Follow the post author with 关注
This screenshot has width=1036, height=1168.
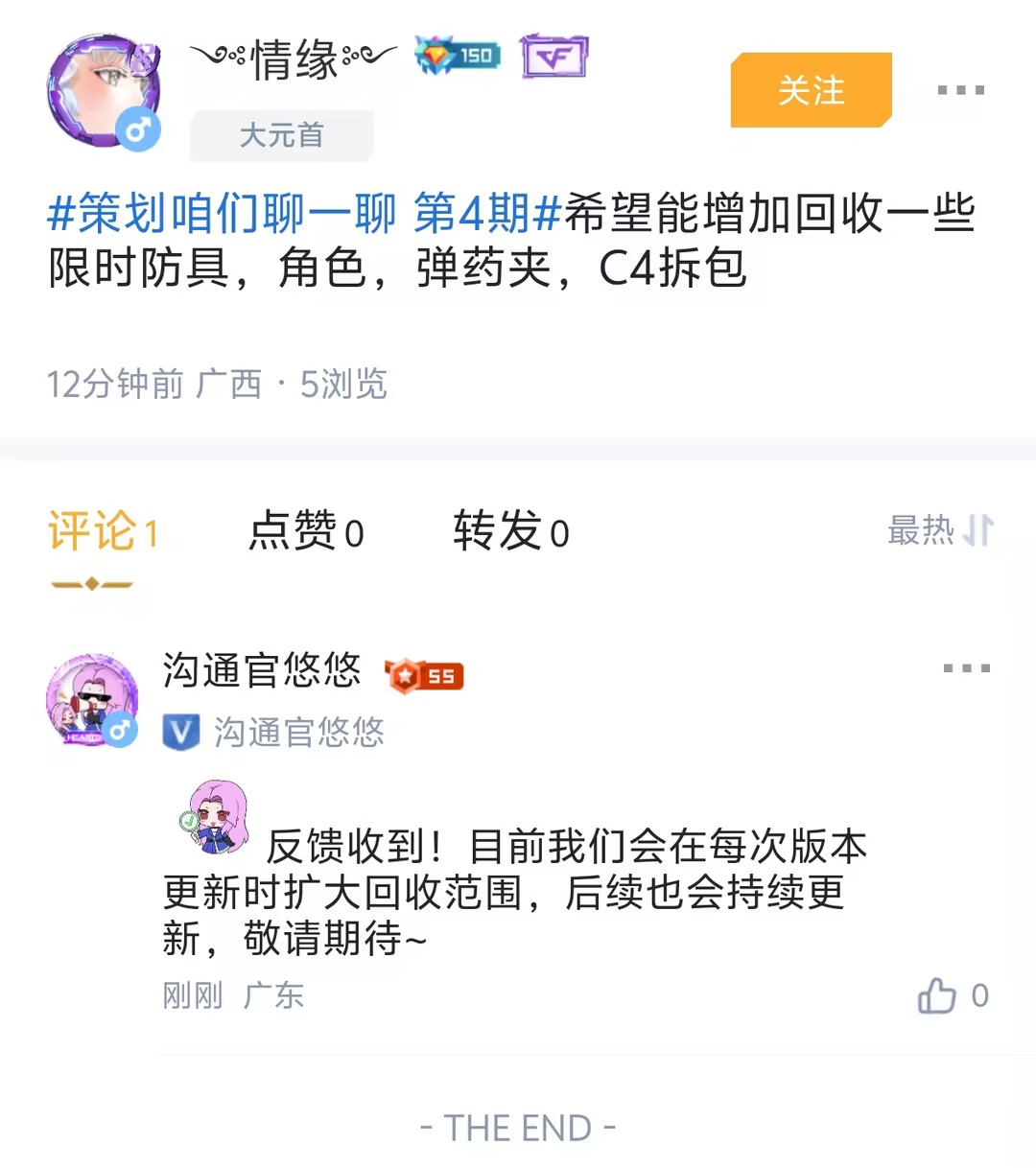pos(811,90)
